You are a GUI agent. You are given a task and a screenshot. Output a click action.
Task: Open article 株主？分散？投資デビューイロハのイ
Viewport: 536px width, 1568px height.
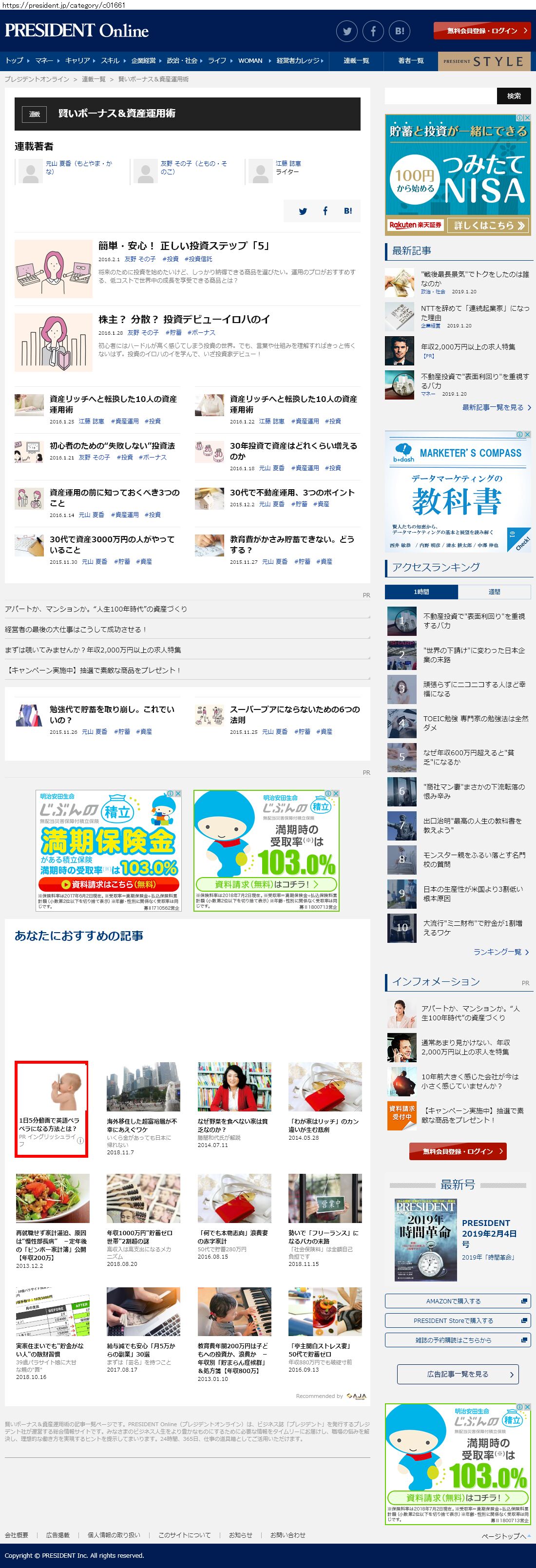coord(184,320)
